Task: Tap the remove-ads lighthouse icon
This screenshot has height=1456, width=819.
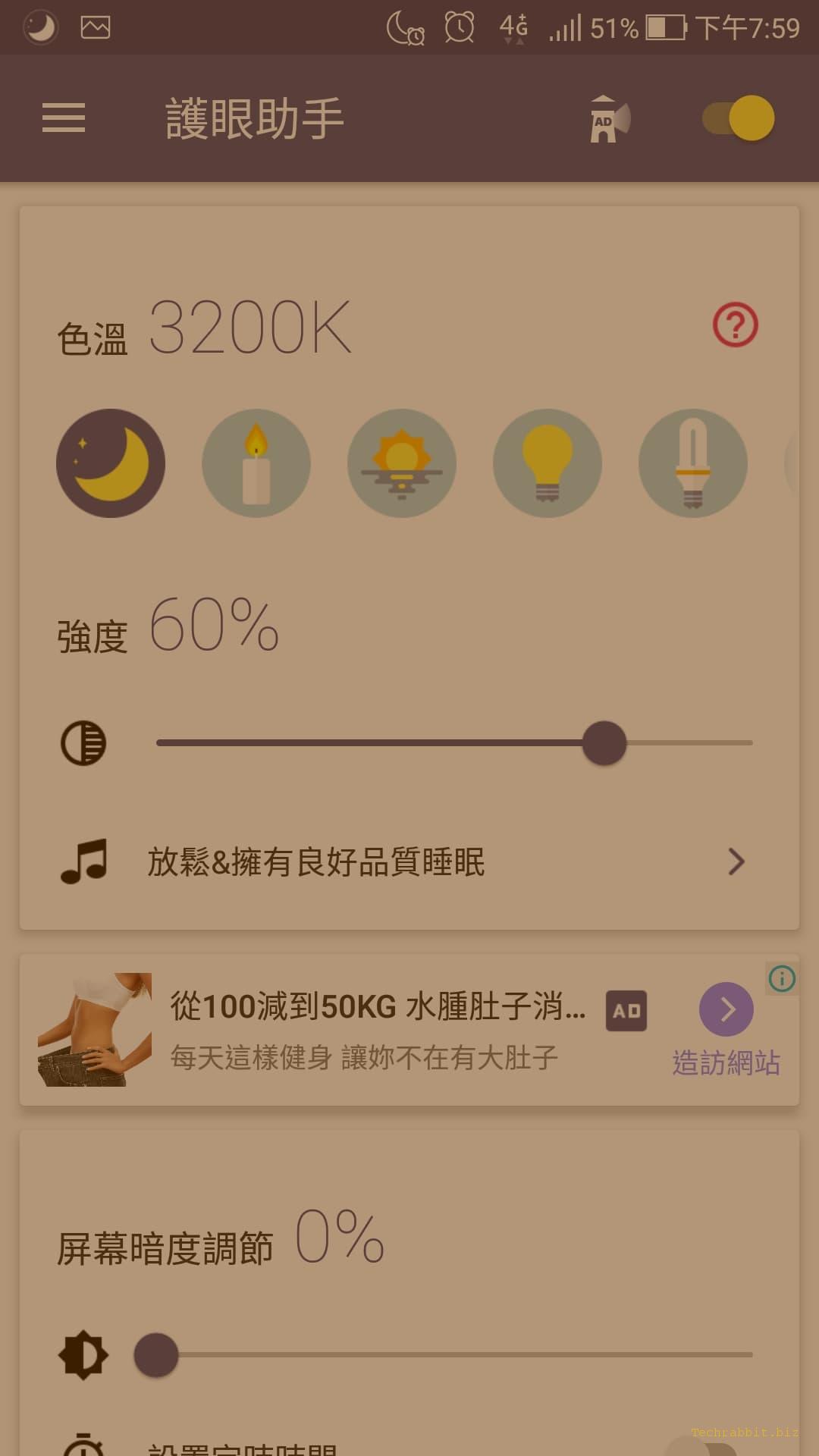Action: tap(609, 119)
